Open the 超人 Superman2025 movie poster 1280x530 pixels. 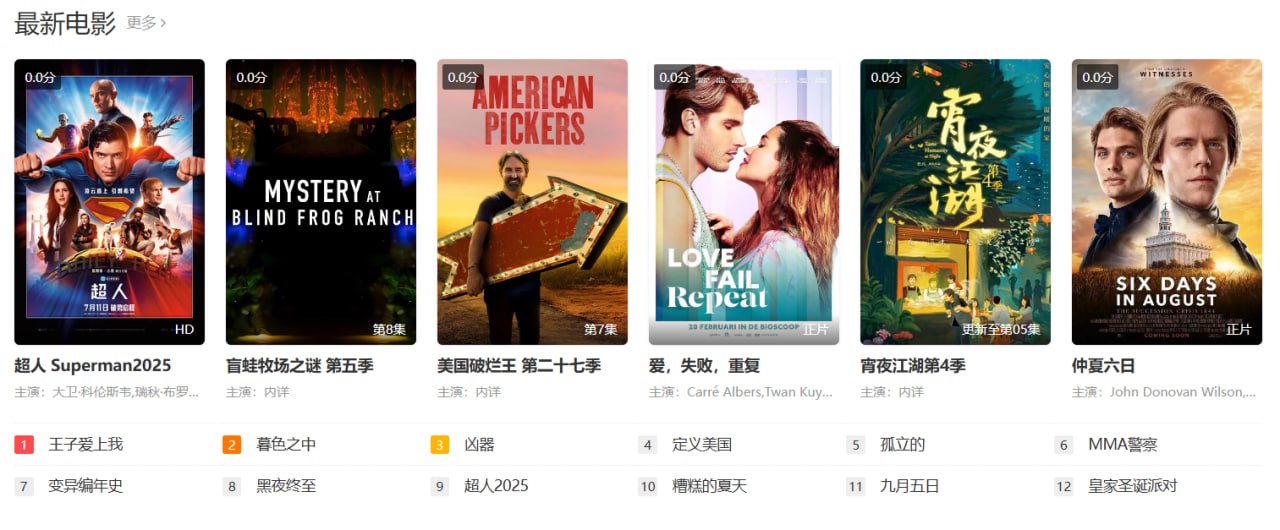(x=109, y=202)
